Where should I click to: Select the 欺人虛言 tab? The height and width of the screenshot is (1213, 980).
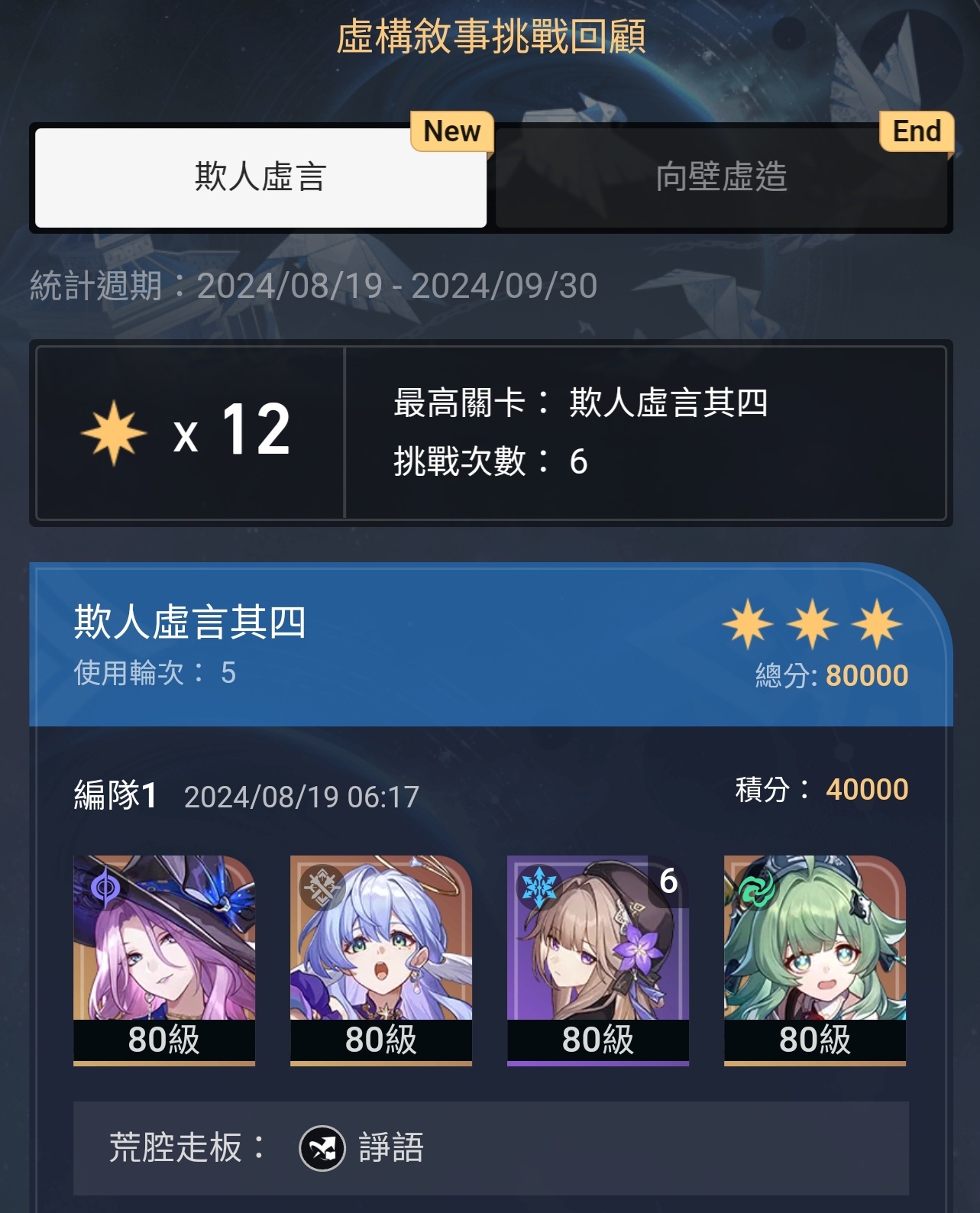(260, 177)
